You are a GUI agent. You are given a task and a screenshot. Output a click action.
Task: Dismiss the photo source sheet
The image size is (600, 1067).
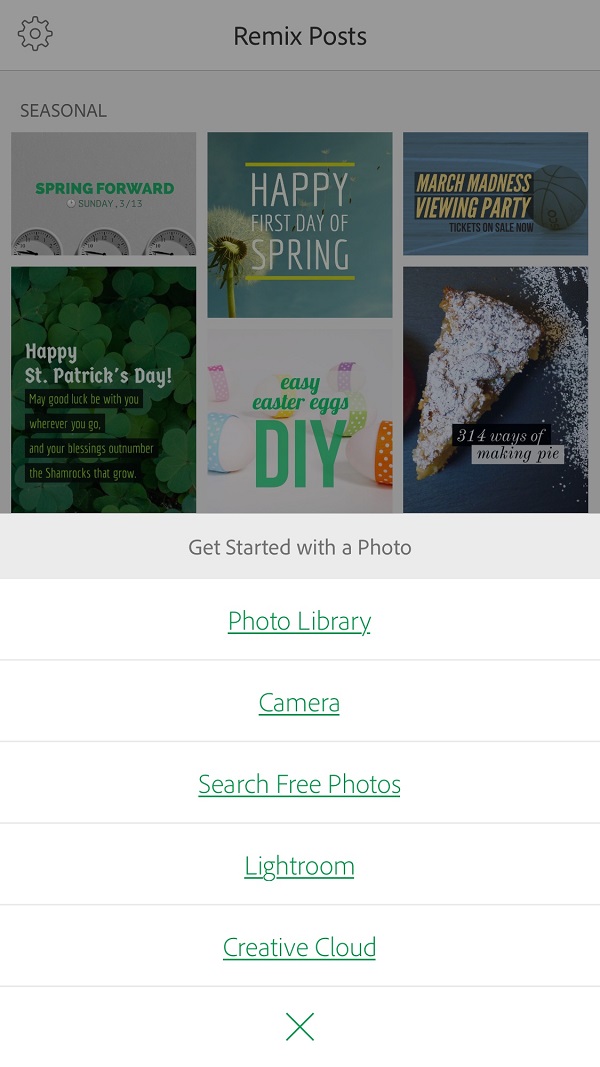[300, 1027]
